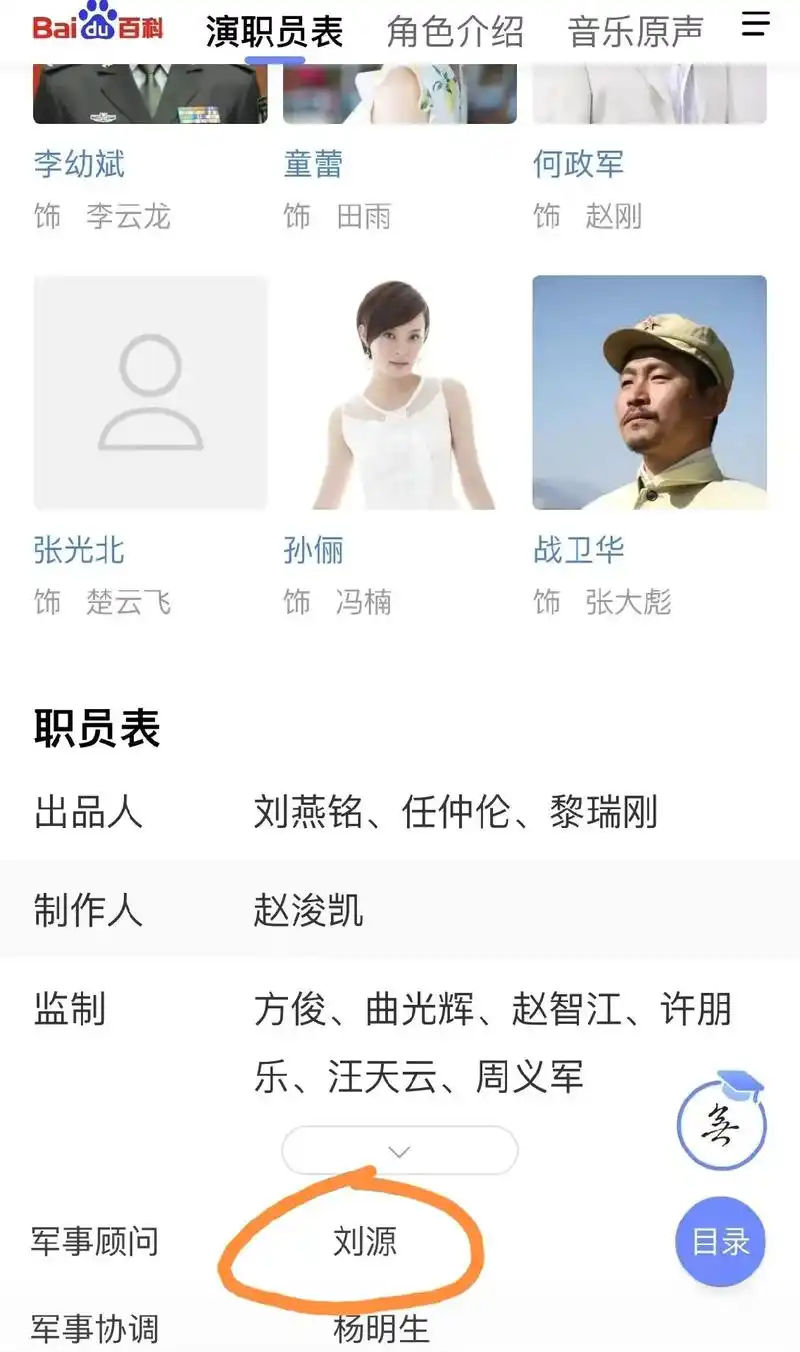The image size is (800, 1352).
Task: Open the 何政军 actor link
Action: tap(578, 165)
